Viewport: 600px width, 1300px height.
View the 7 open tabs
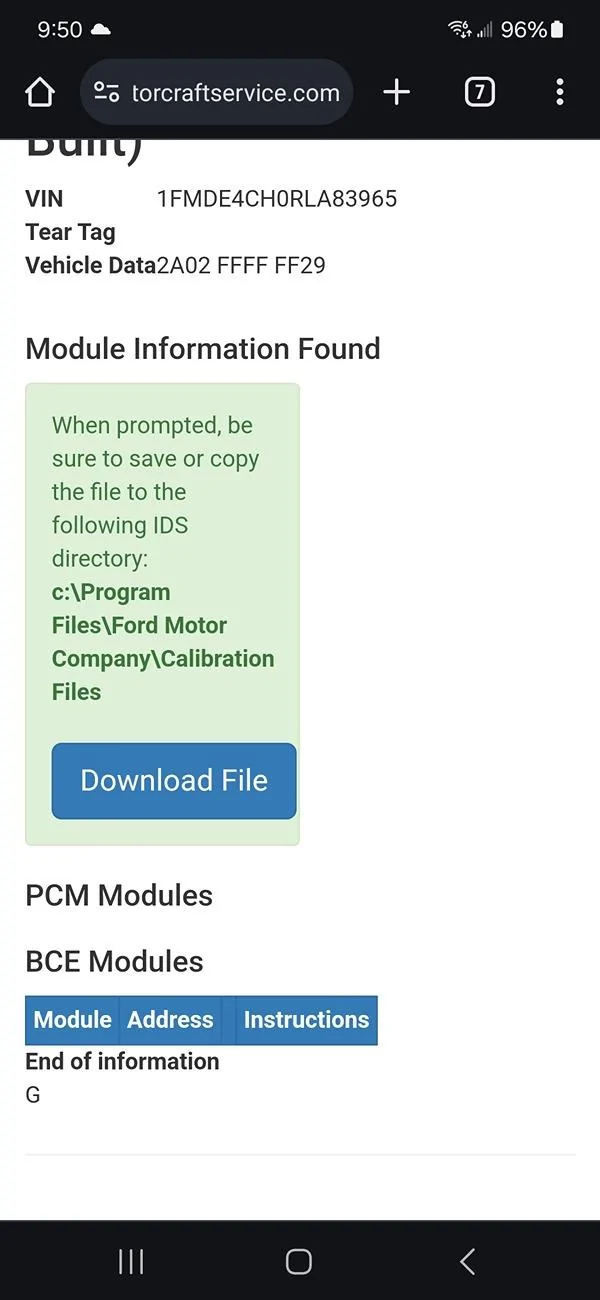click(x=480, y=93)
